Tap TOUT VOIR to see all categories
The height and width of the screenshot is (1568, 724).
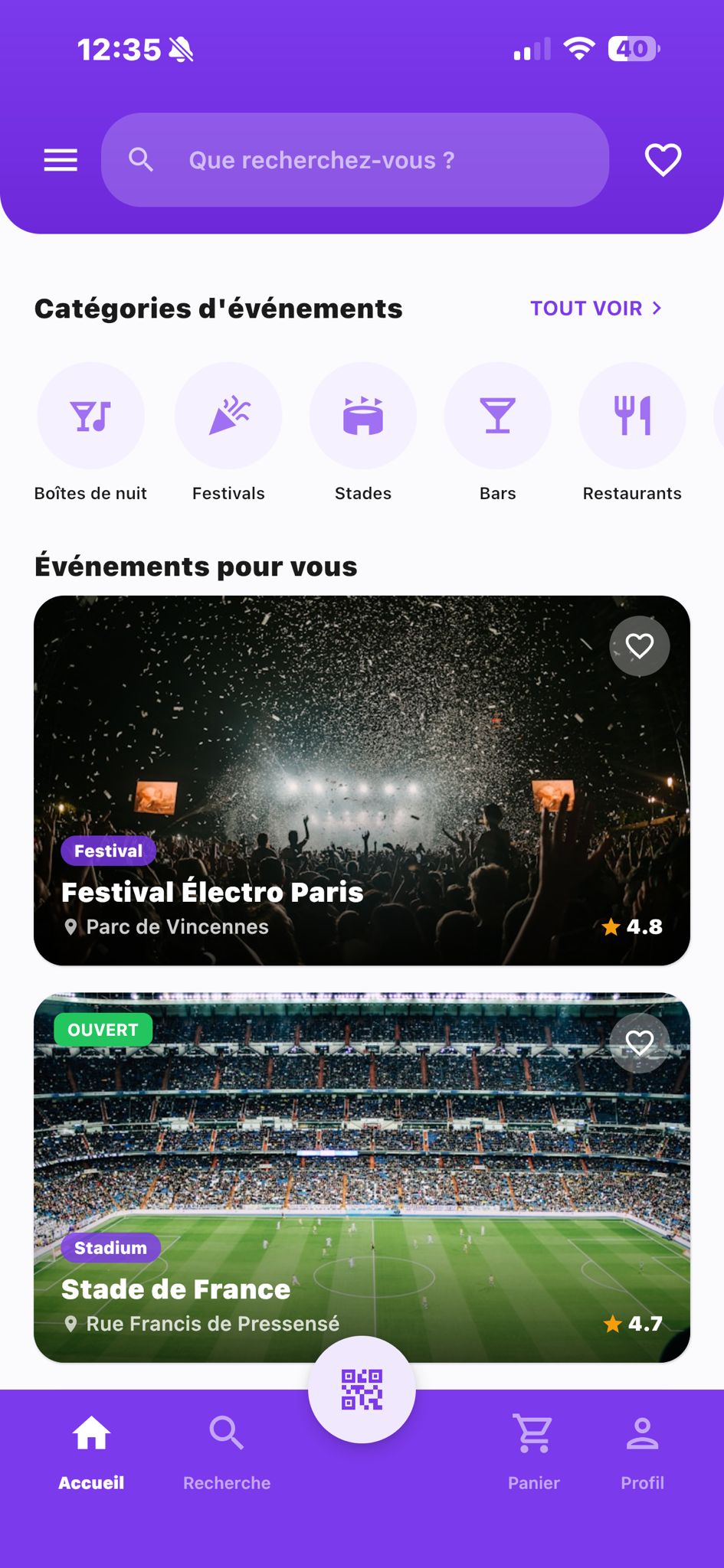pos(595,309)
